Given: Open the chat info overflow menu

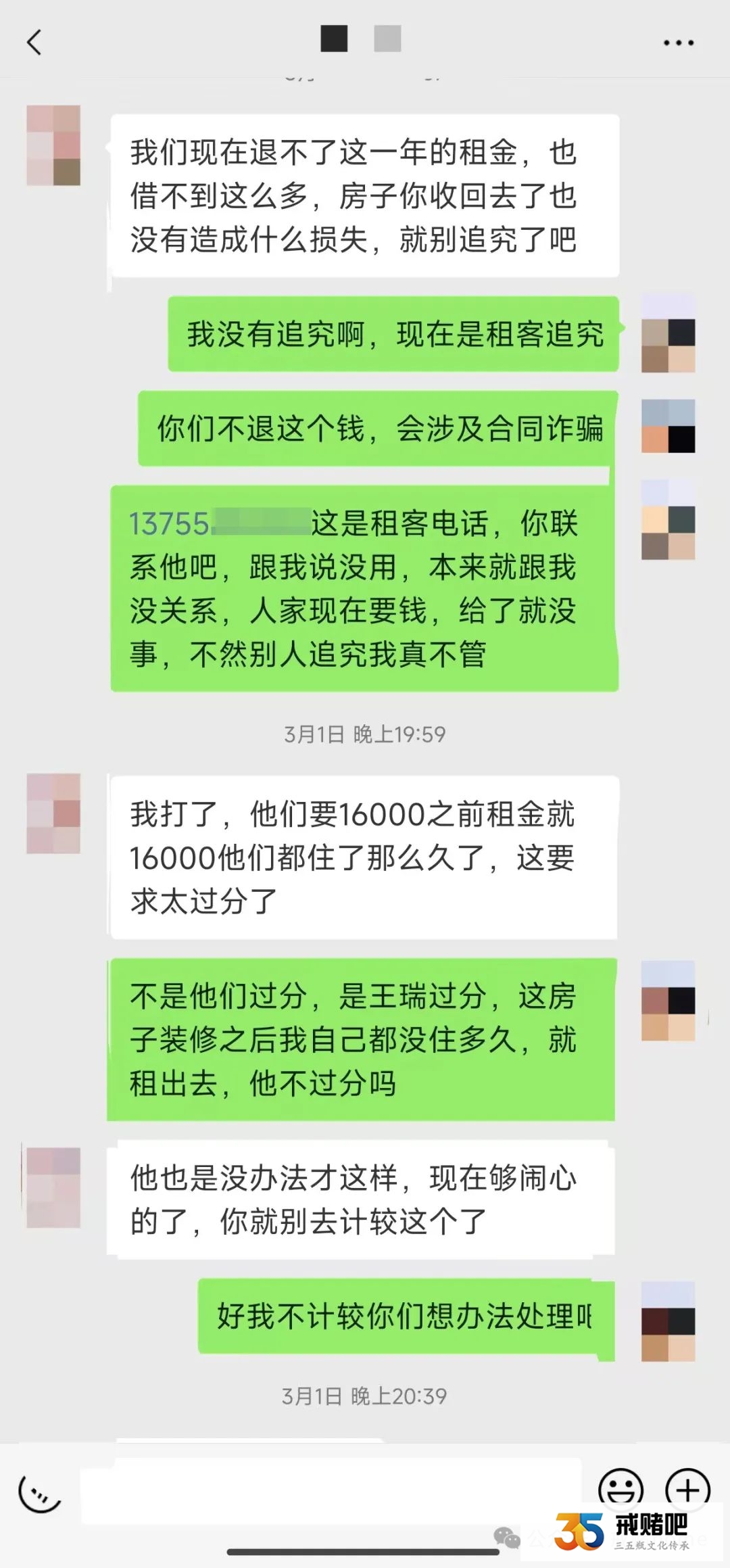Looking at the screenshot, I should coord(678,43).
